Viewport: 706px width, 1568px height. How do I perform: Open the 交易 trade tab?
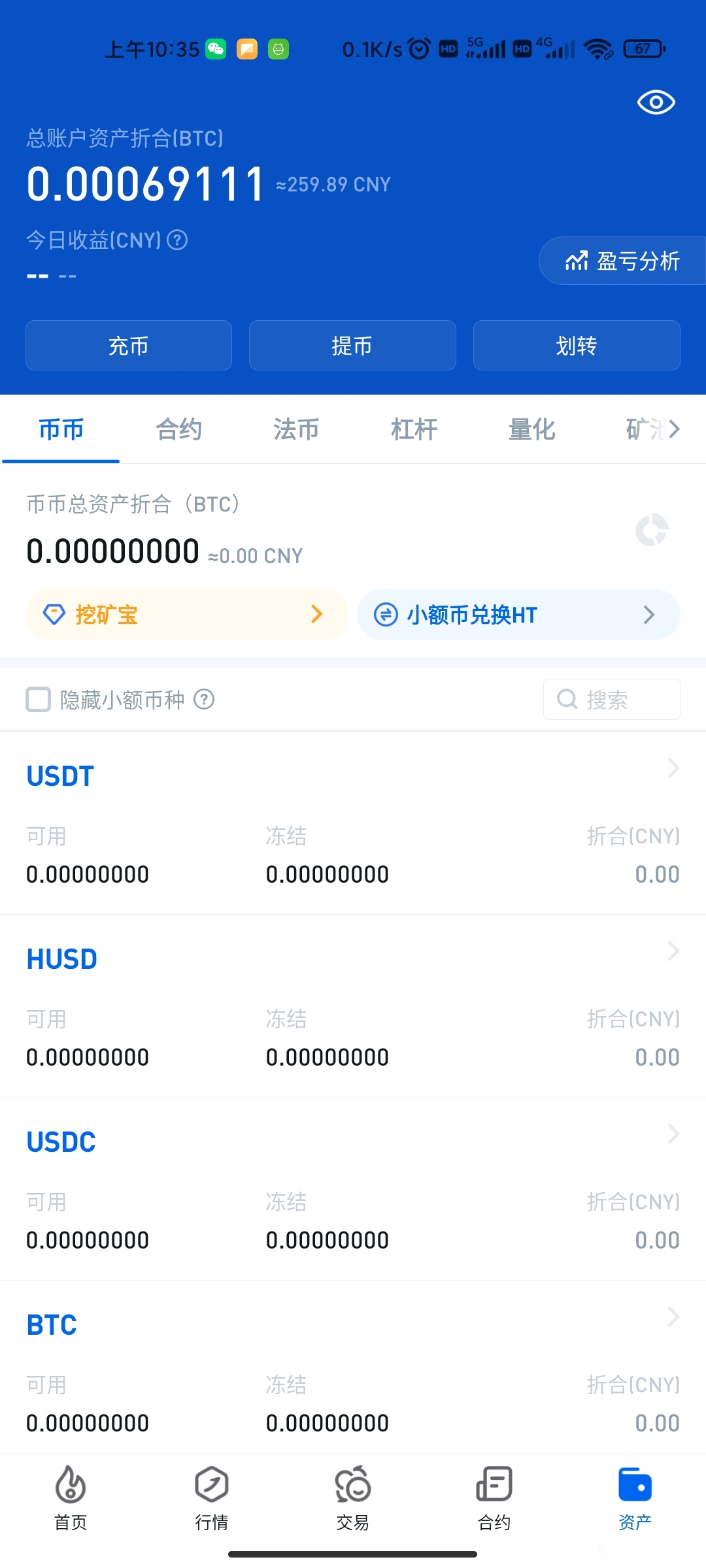tap(353, 1498)
